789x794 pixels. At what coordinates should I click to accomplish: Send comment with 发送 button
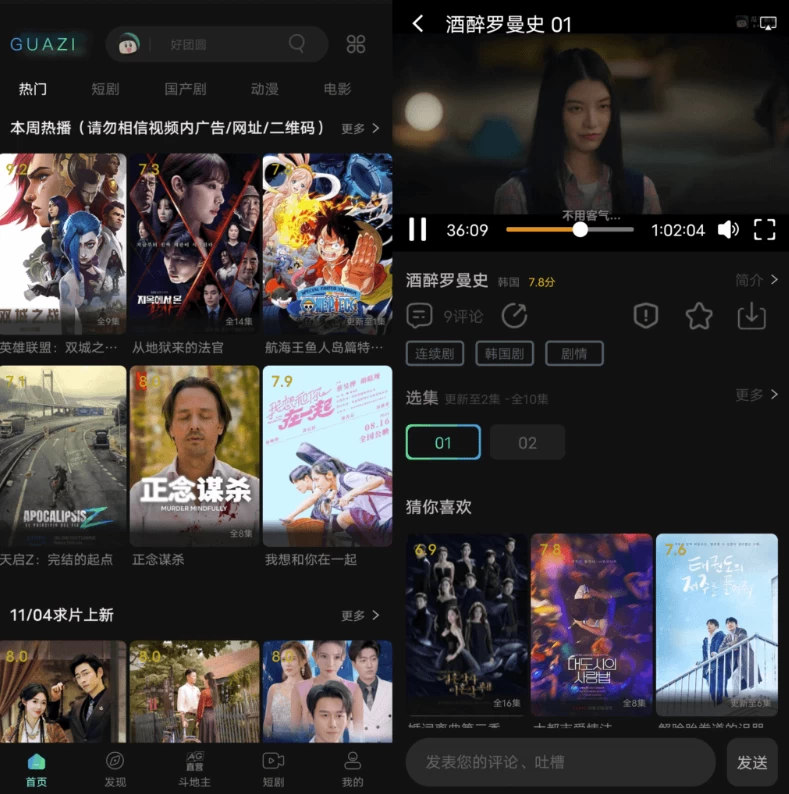coord(752,762)
